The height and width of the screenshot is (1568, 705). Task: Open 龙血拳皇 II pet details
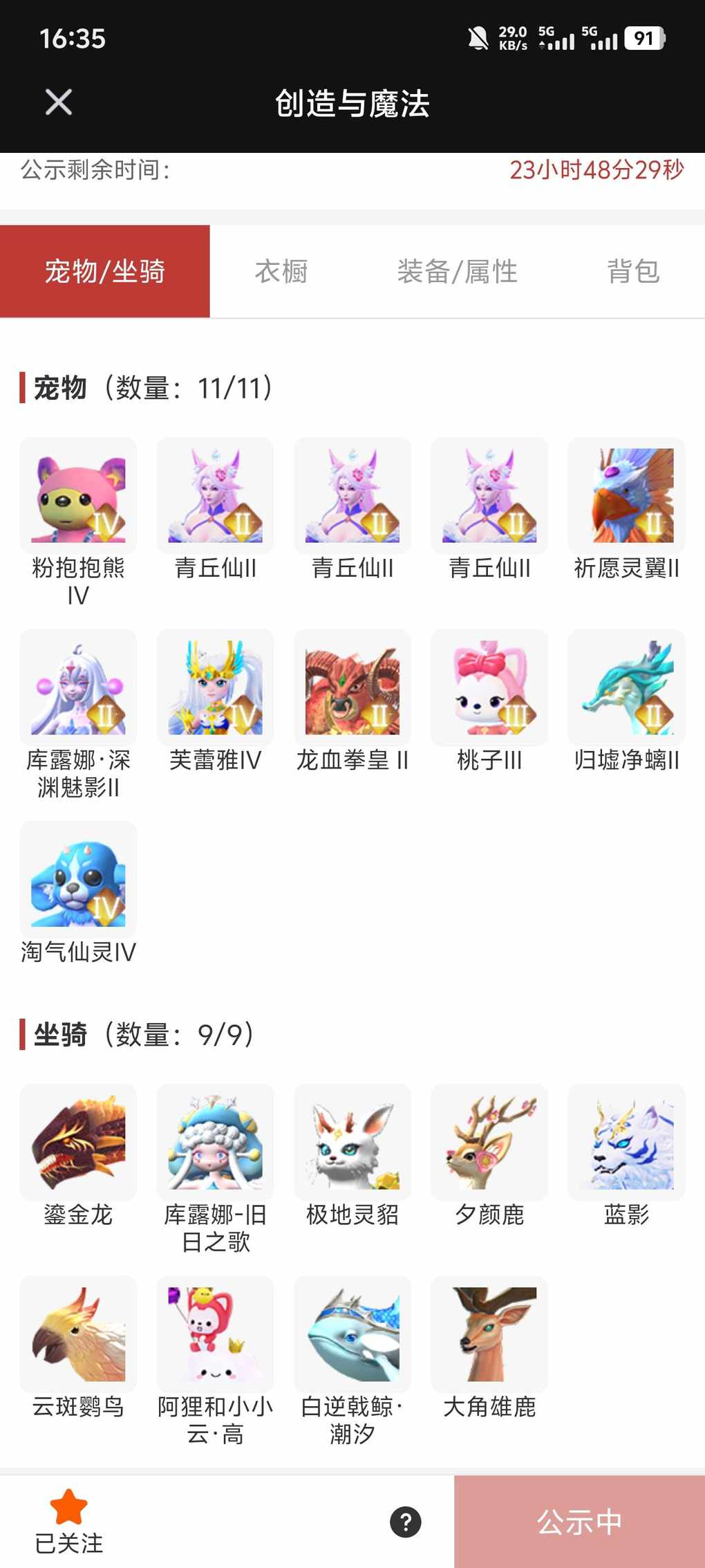pyautogui.click(x=352, y=688)
